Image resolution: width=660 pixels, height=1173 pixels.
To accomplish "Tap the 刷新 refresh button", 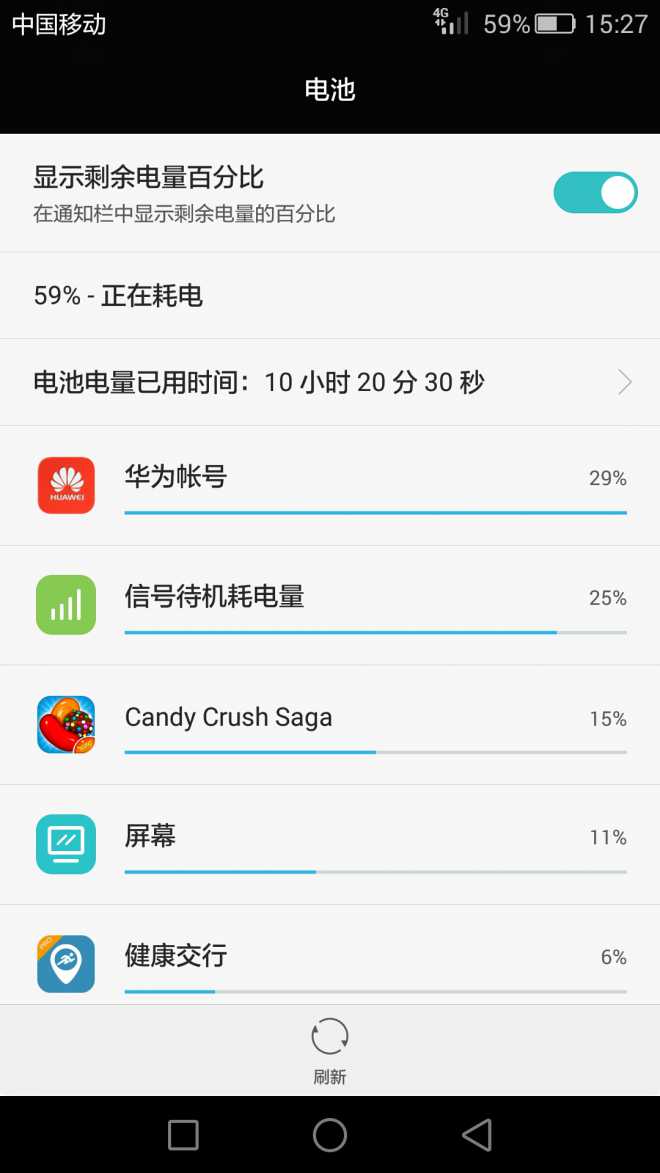I will 330,1048.
